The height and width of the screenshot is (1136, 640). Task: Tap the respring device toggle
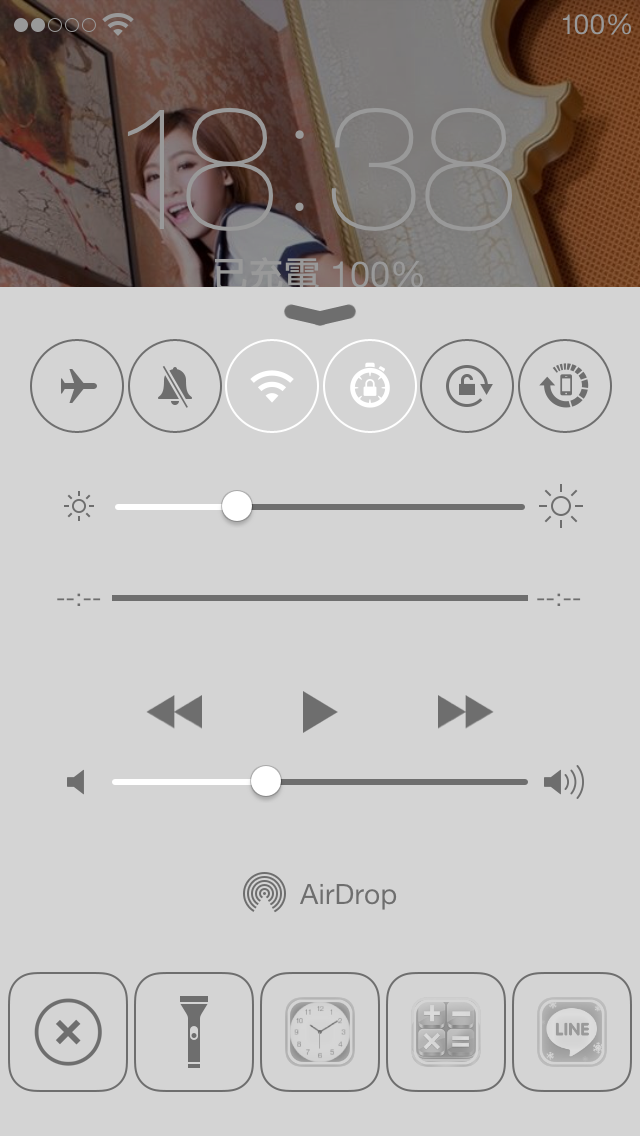565,386
